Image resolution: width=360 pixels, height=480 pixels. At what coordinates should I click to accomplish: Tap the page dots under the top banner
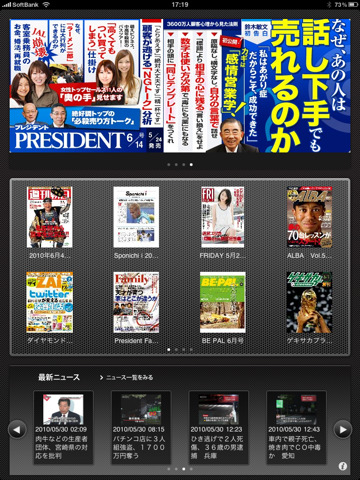[x=180, y=164]
